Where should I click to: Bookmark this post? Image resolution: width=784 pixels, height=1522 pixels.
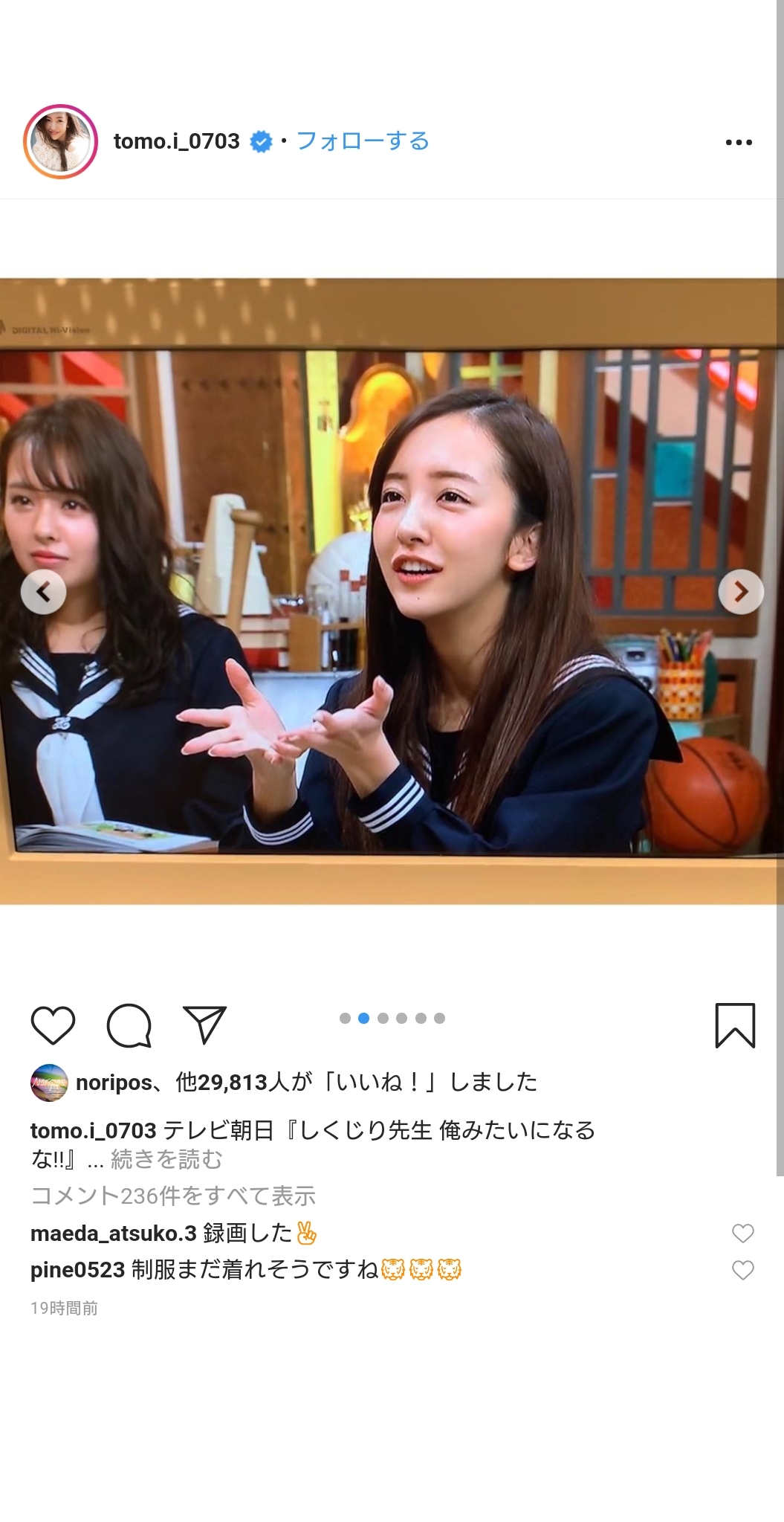(735, 1025)
